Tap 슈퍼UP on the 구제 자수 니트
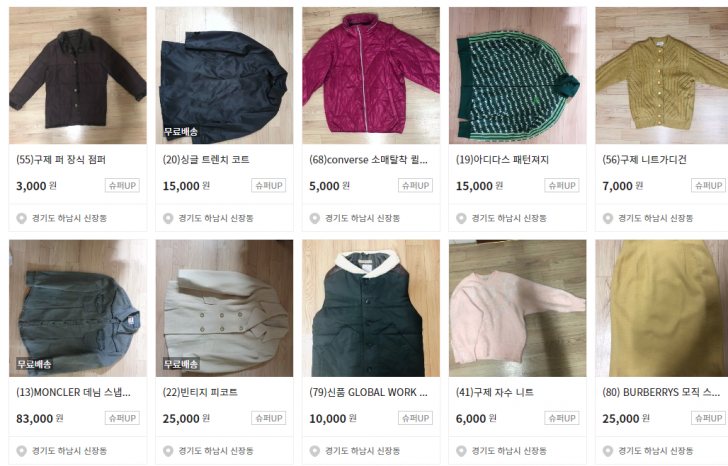Image resolution: width=728 pixels, height=466 pixels. [562, 418]
